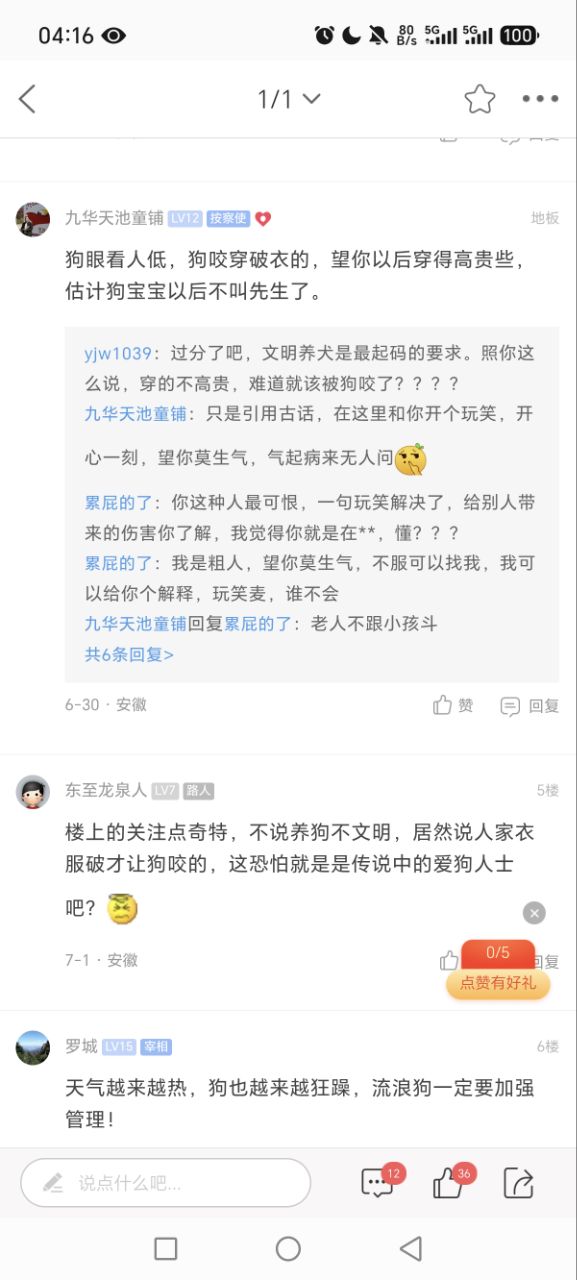
Task: Reply to the comment by 九华天池童铺
Action: tap(530, 705)
